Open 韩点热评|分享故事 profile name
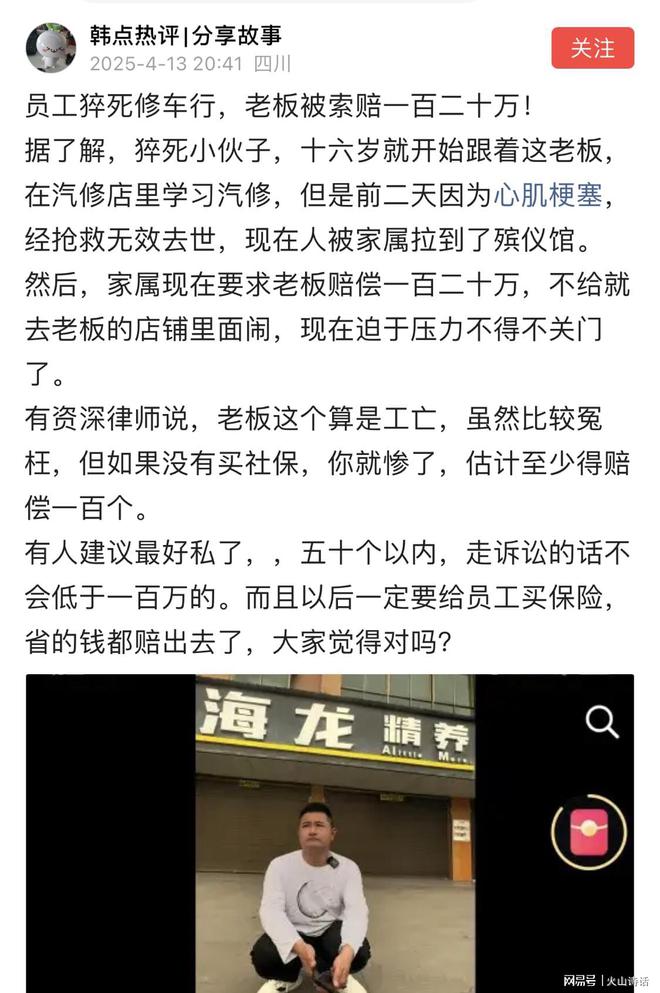This screenshot has height=993, width=660. (x=186, y=36)
